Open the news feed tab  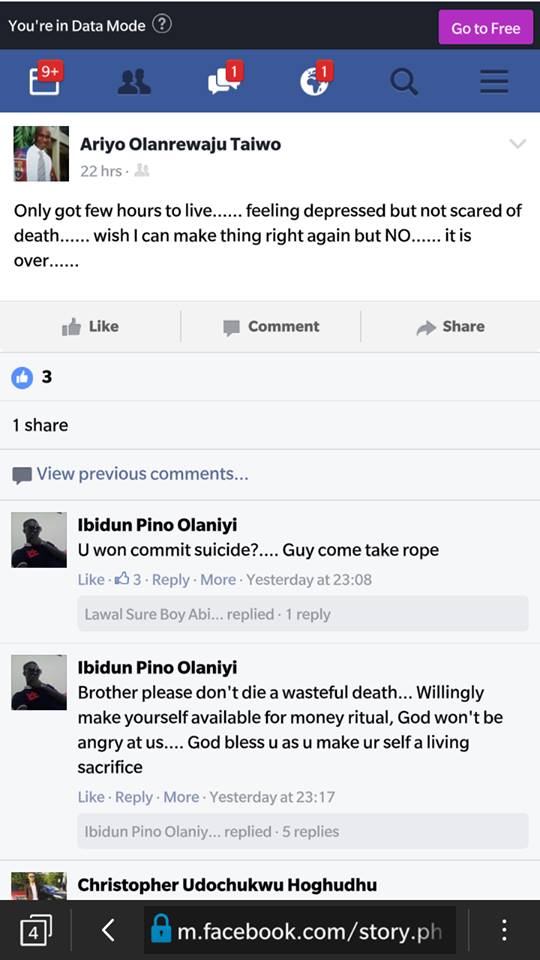click(x=45, y=78)
